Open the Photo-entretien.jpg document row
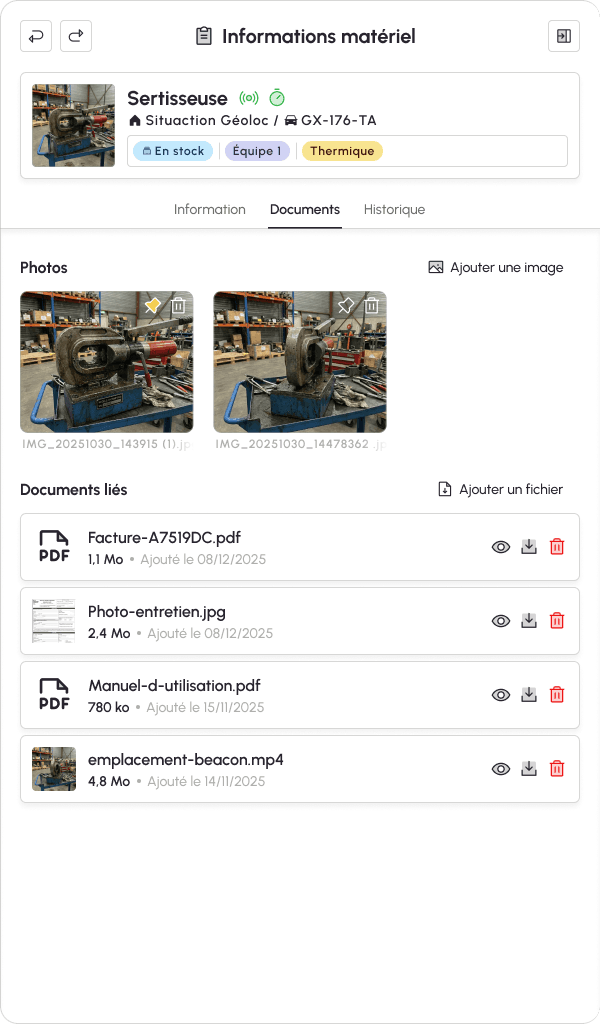 coord(300,621)
